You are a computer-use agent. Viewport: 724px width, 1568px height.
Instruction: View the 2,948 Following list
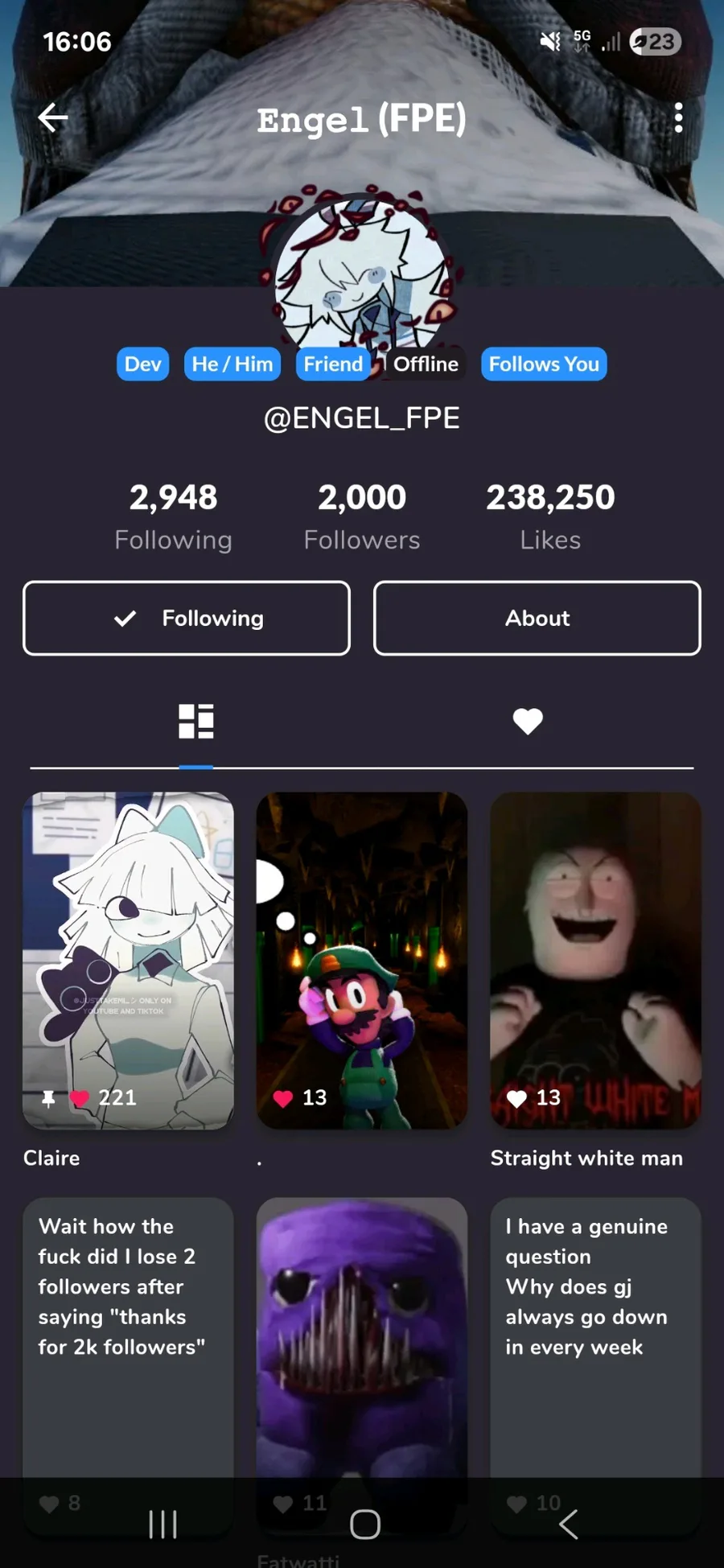(173, 516)
